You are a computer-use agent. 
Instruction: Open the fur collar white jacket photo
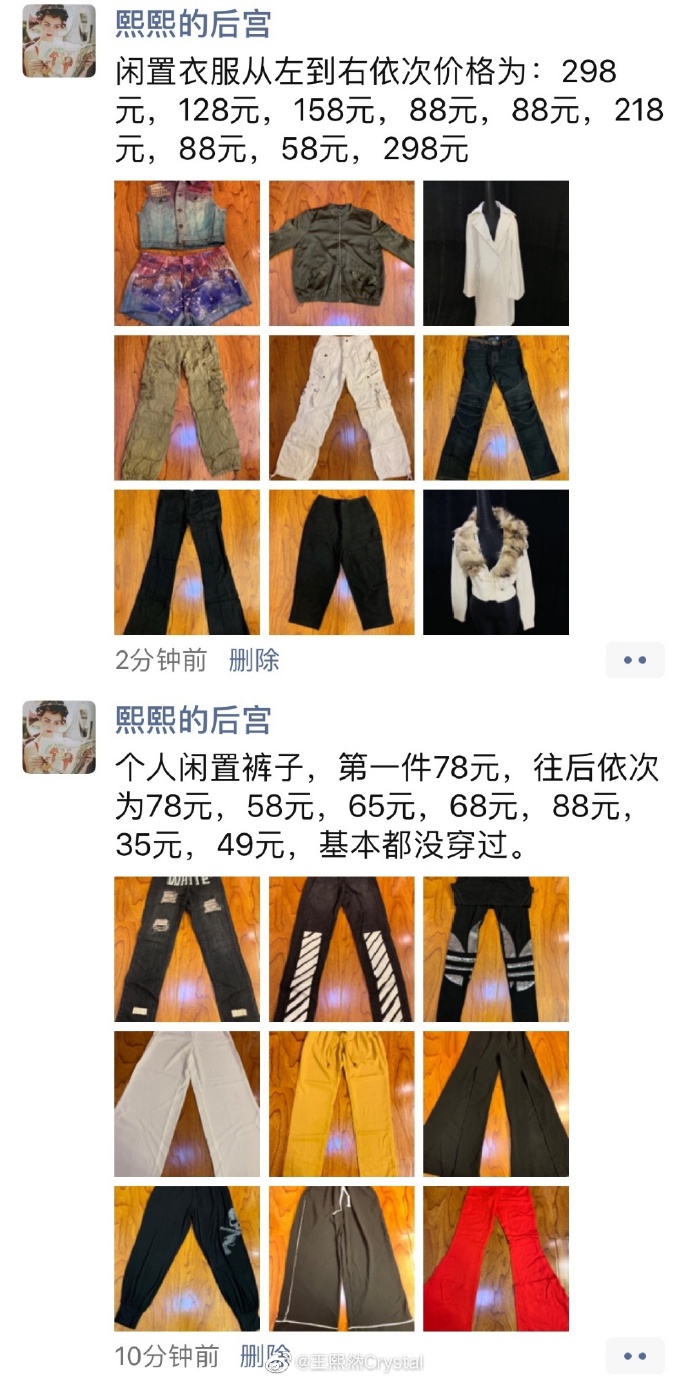coord(496,562)
